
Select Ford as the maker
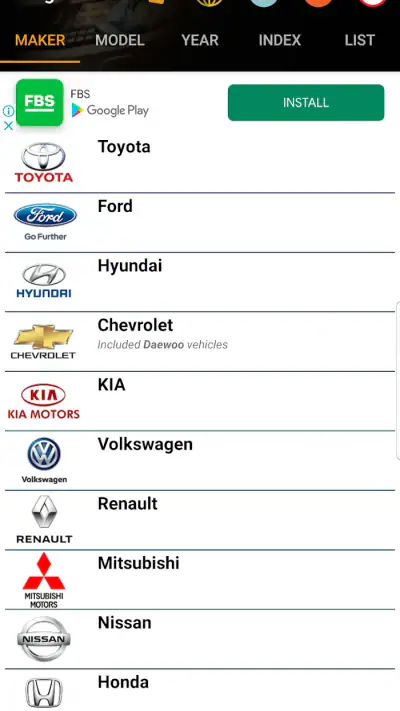click(200, 223)
